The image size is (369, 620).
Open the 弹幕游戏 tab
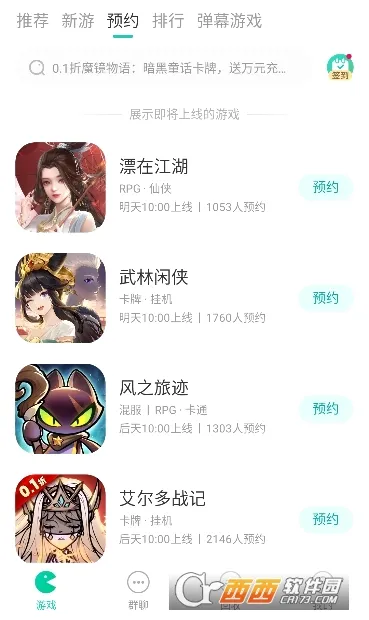click(x=229, y=21)
